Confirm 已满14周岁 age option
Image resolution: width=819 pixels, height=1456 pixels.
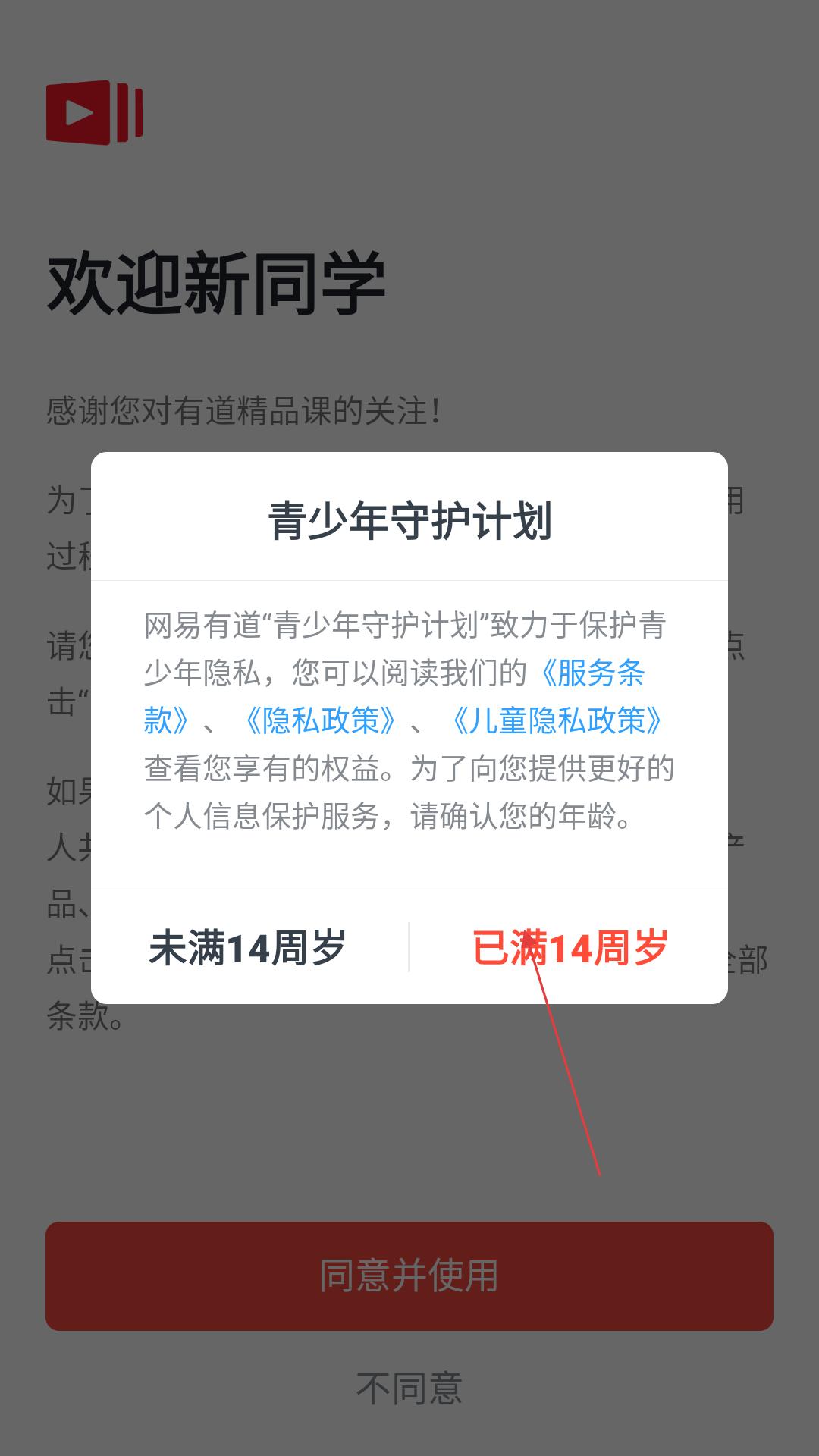click(570, 947)
